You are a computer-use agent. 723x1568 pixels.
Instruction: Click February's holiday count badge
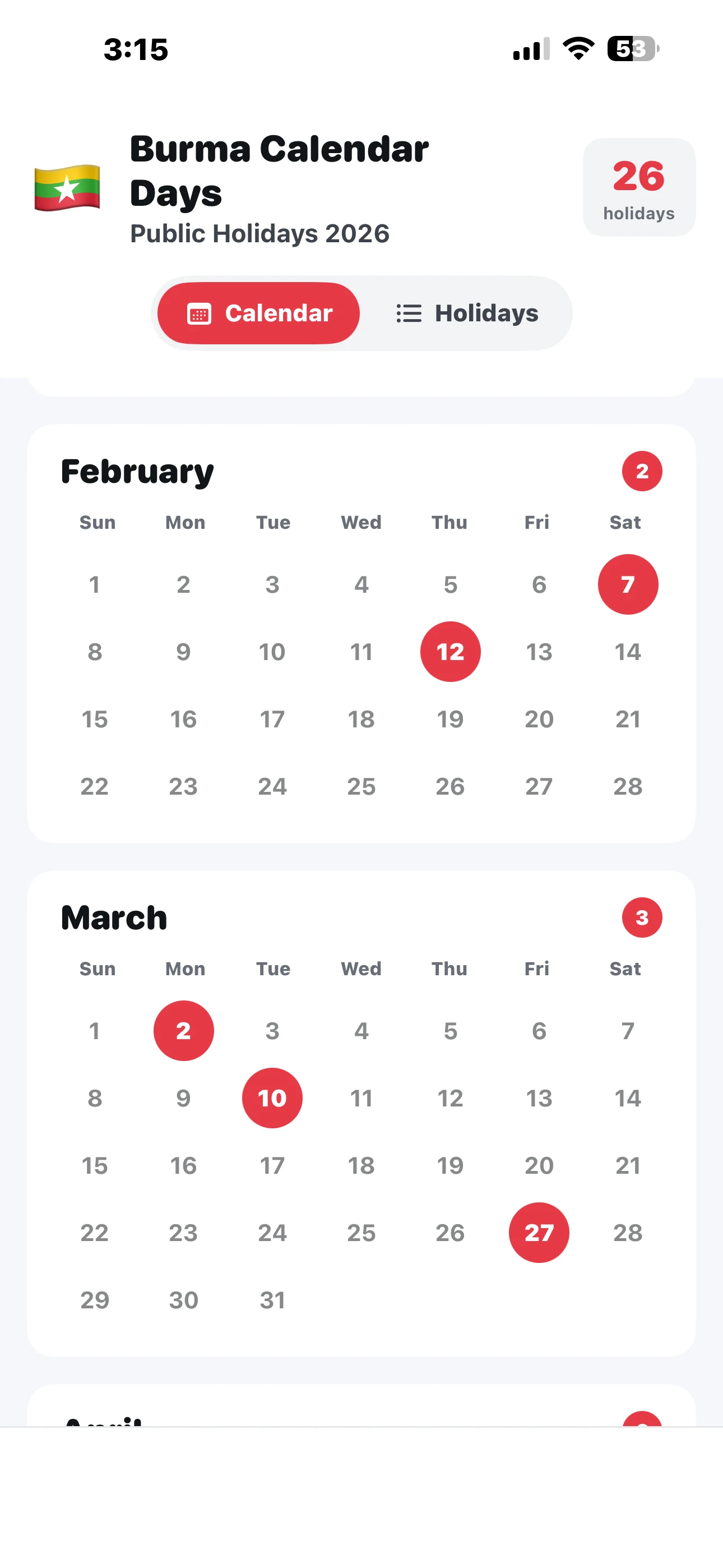pyautogui.click(x=641, y=470)
